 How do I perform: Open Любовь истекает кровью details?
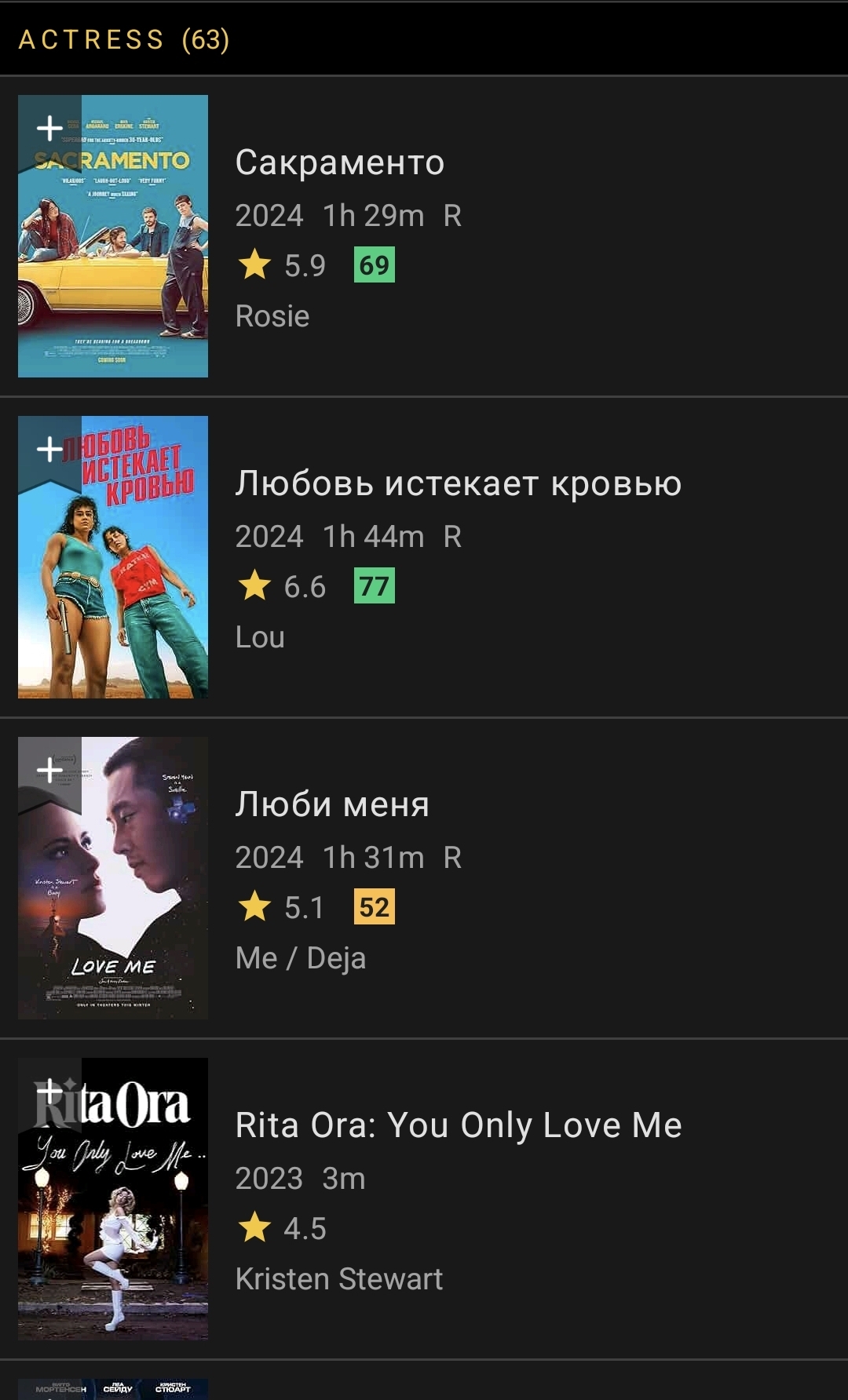pos(458,484)
